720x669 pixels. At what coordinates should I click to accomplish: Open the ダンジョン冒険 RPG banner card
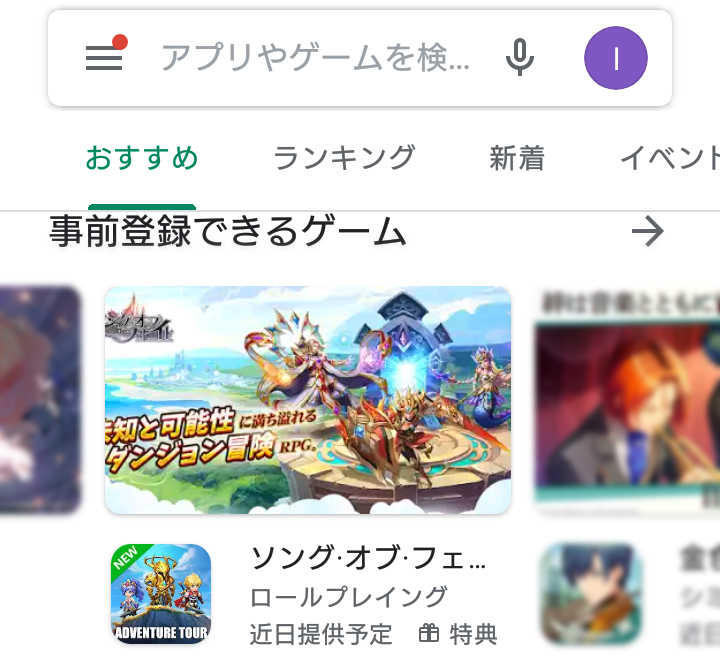(308, 400)
